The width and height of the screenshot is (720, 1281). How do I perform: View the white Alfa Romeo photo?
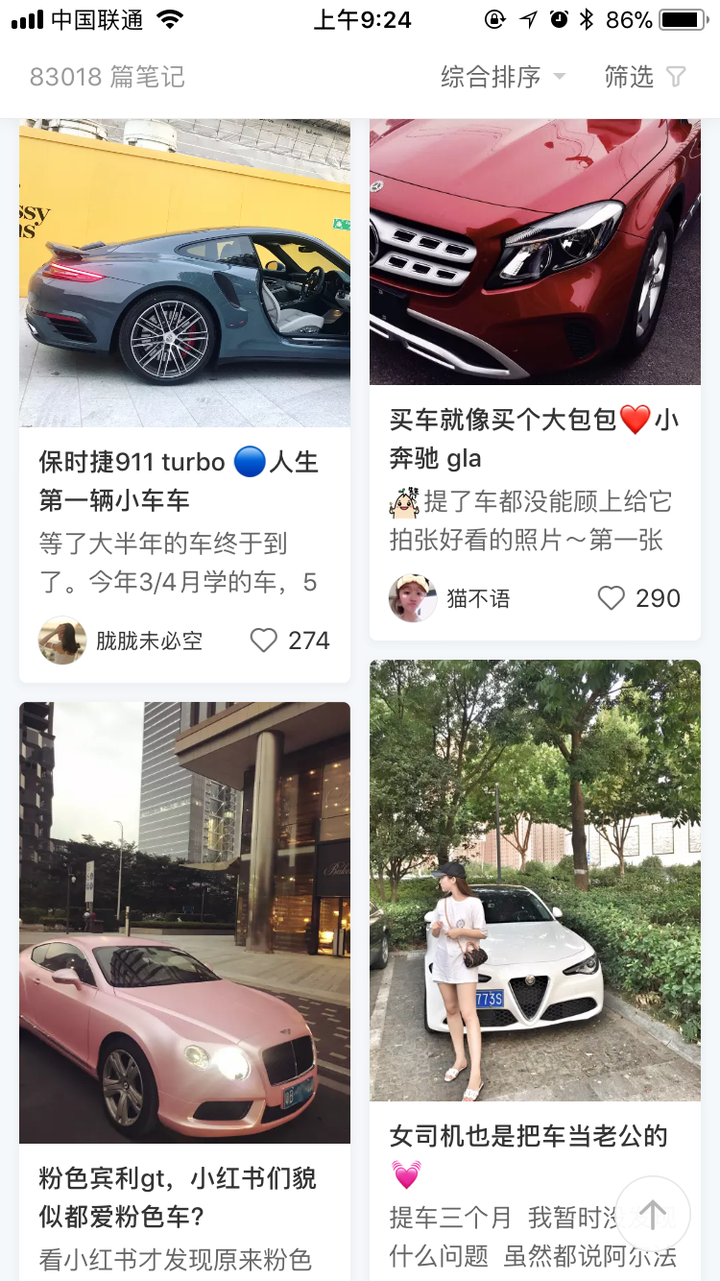tap(534, 880)
